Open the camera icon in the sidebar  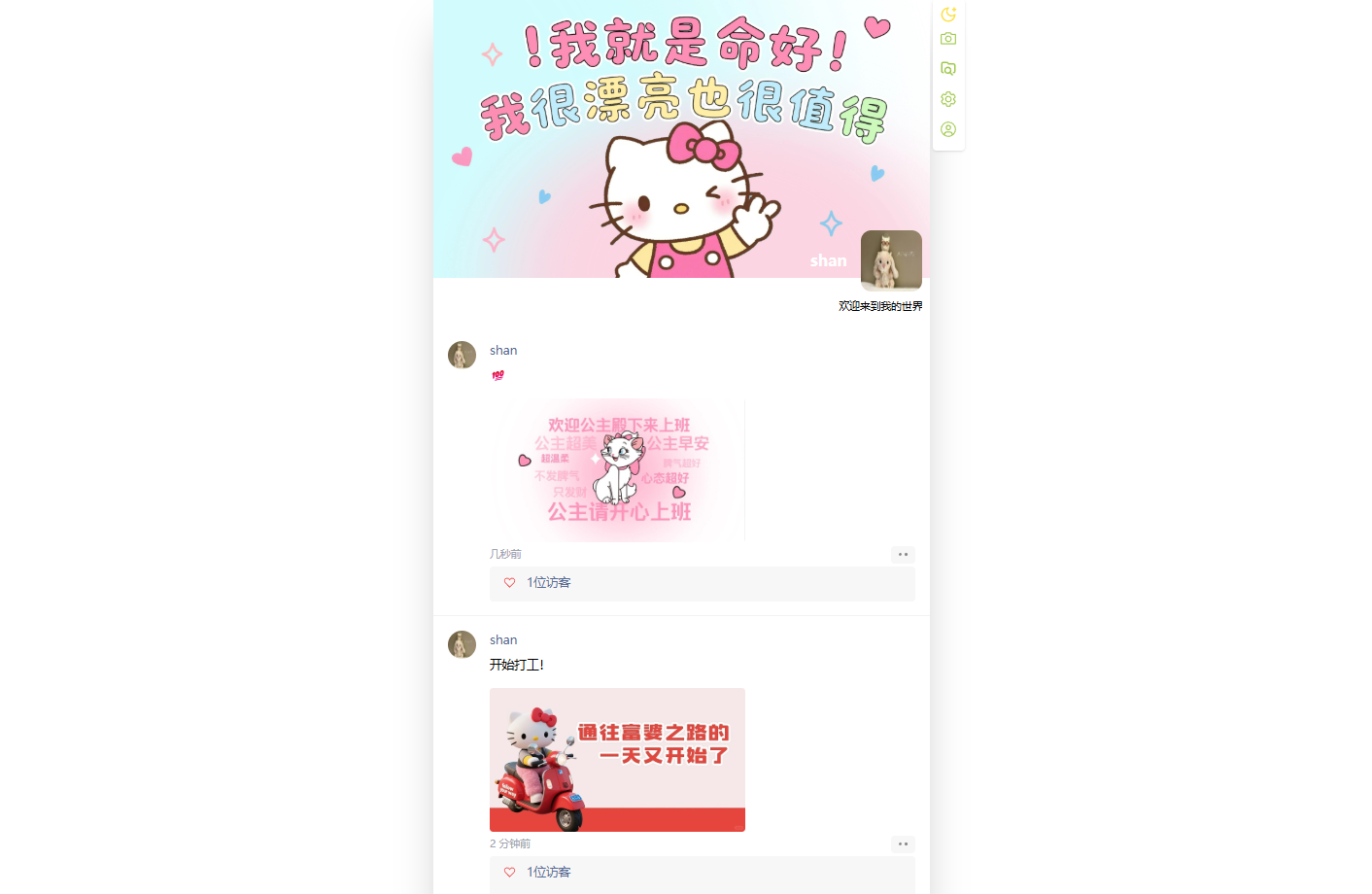pos(948,39)
